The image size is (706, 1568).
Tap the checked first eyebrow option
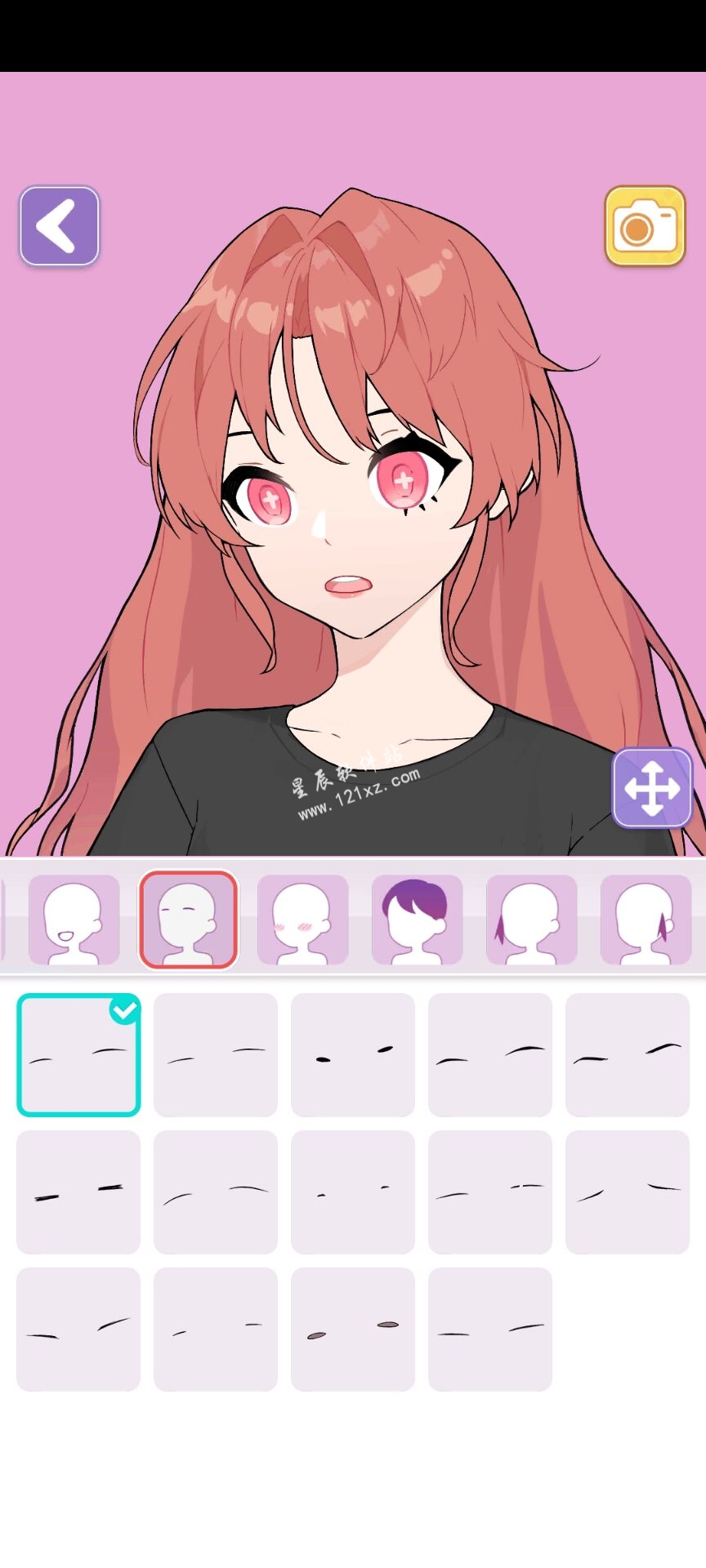coord(78,1054)
